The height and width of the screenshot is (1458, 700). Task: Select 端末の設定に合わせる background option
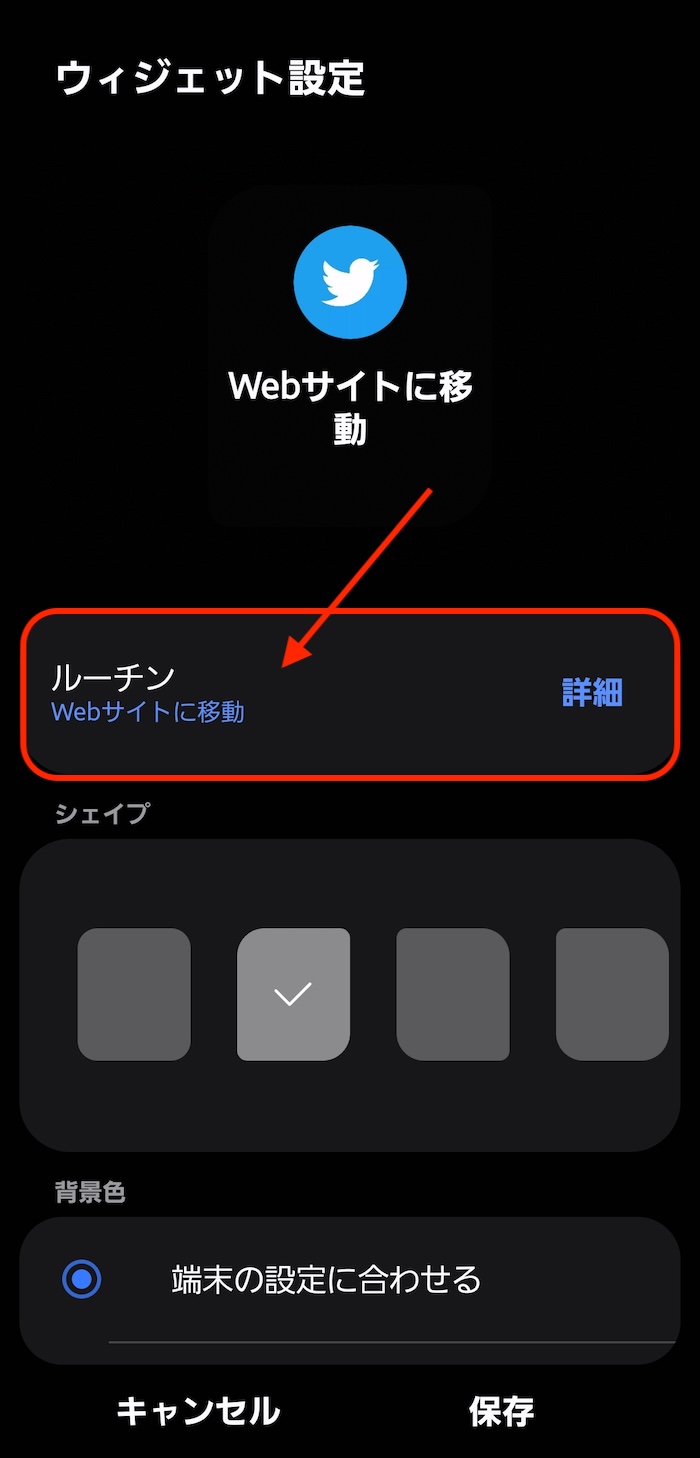pyautogui.click(x=82, y=1279)
